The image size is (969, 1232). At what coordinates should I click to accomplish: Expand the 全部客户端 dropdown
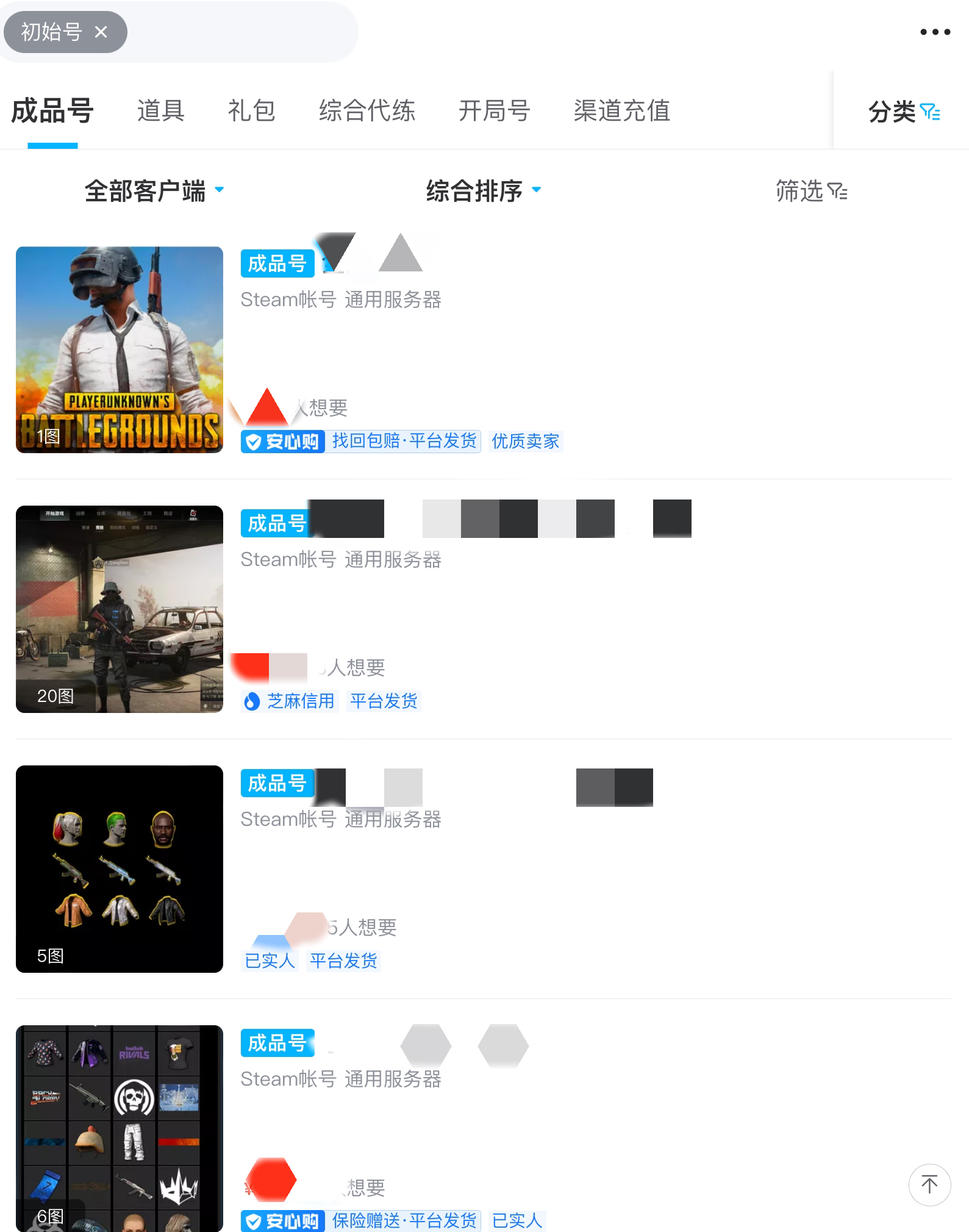pyautogui.click(x=154, y=191)
